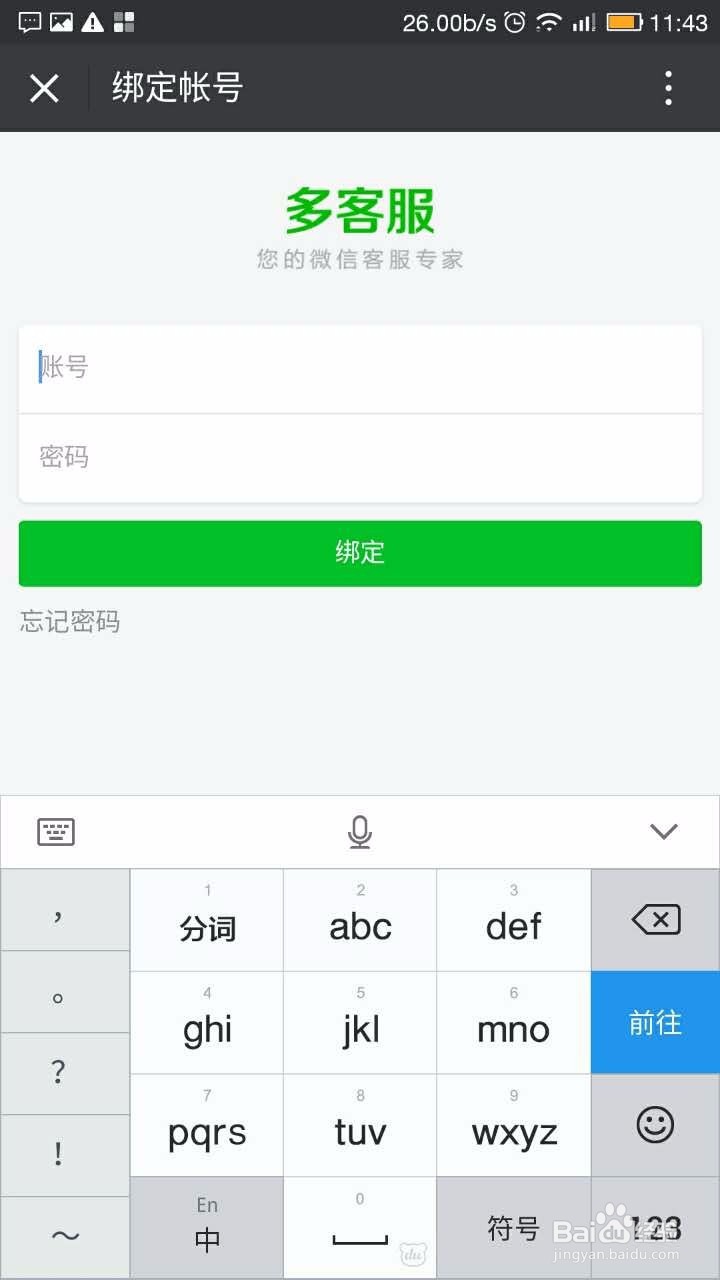Tap the 账号 account input field
This screenshot has height=1280, width=720.
tap(360, 369)
